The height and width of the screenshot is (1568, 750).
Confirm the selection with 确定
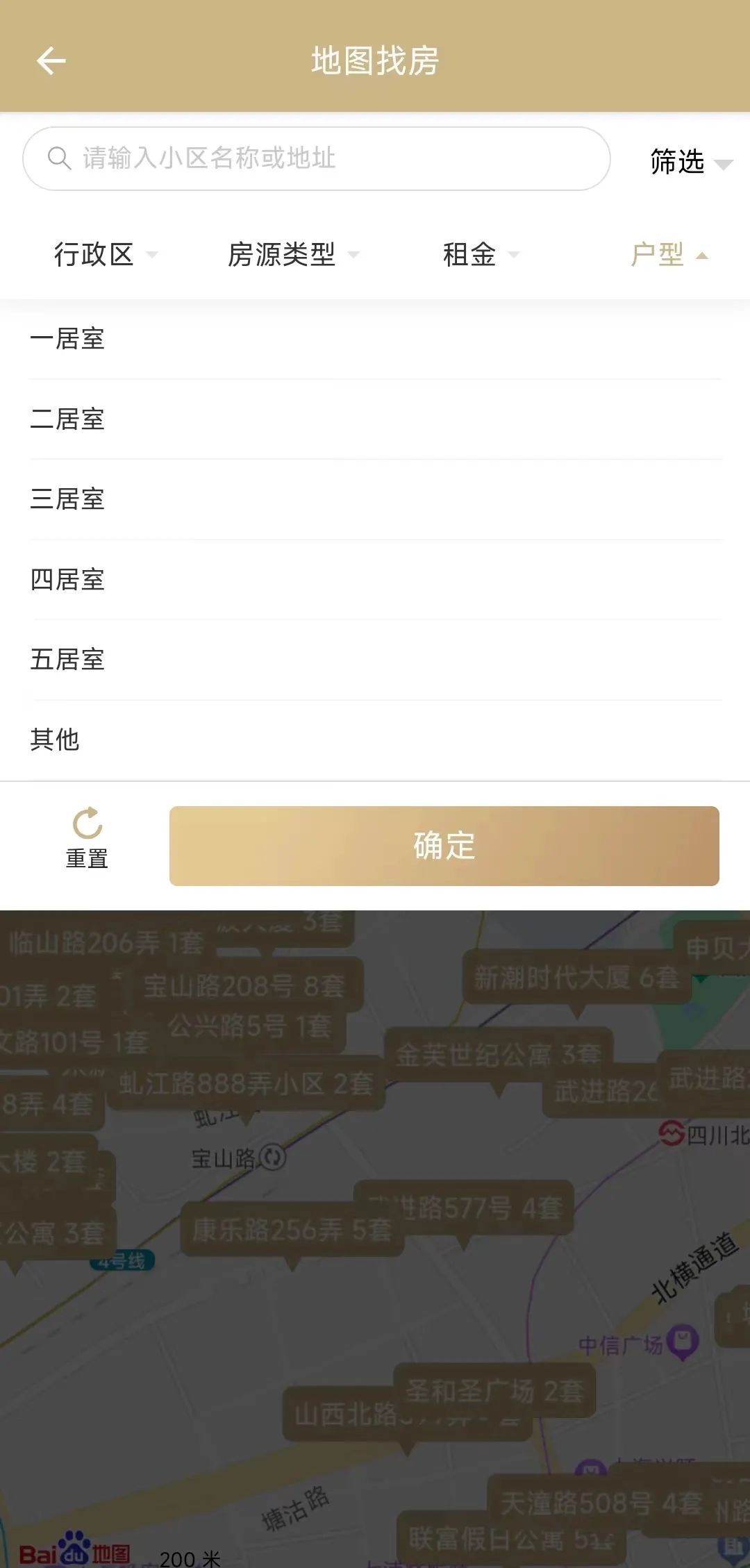click(x=444, y=846)
